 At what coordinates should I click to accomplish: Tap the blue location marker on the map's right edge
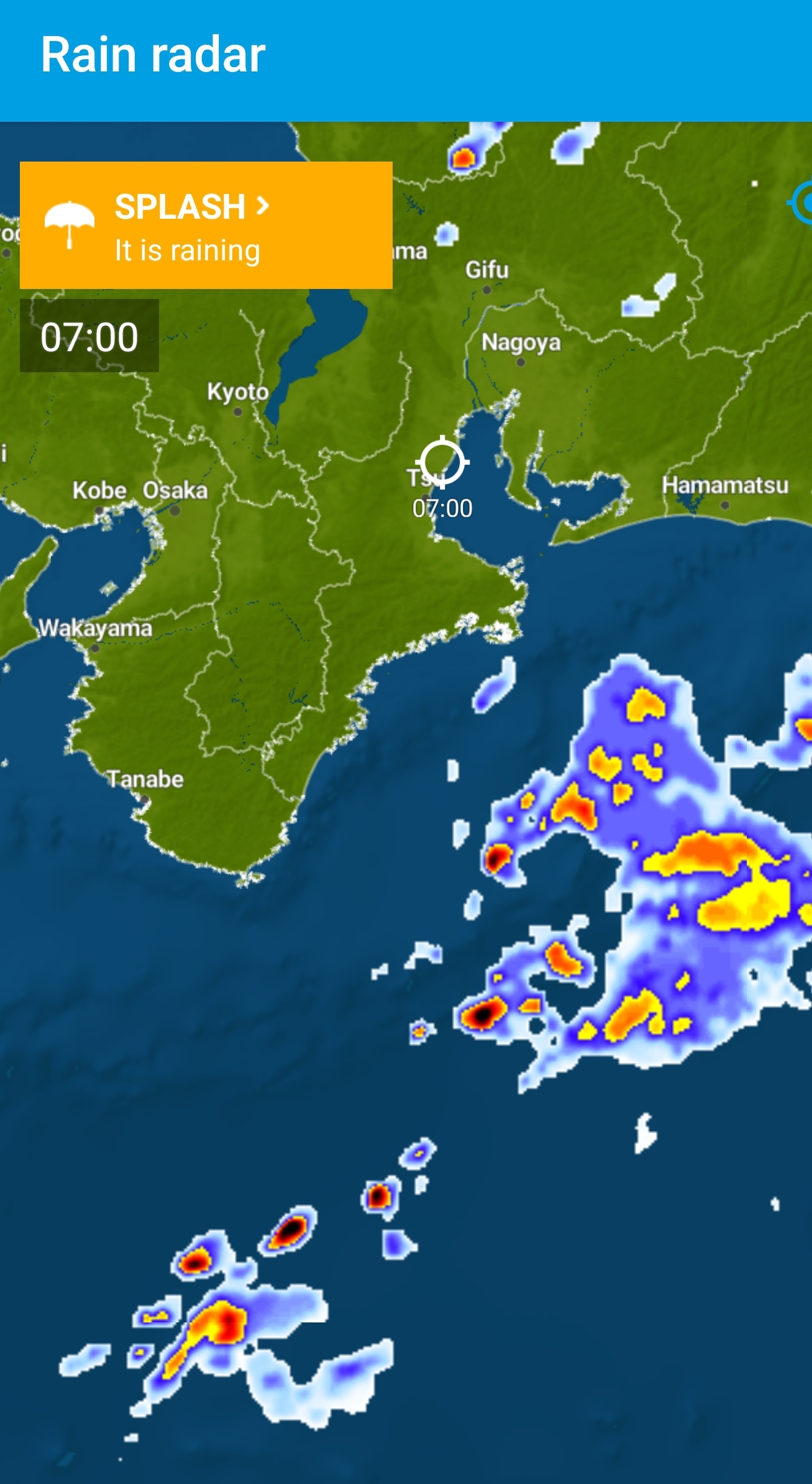tap(804, 203)
